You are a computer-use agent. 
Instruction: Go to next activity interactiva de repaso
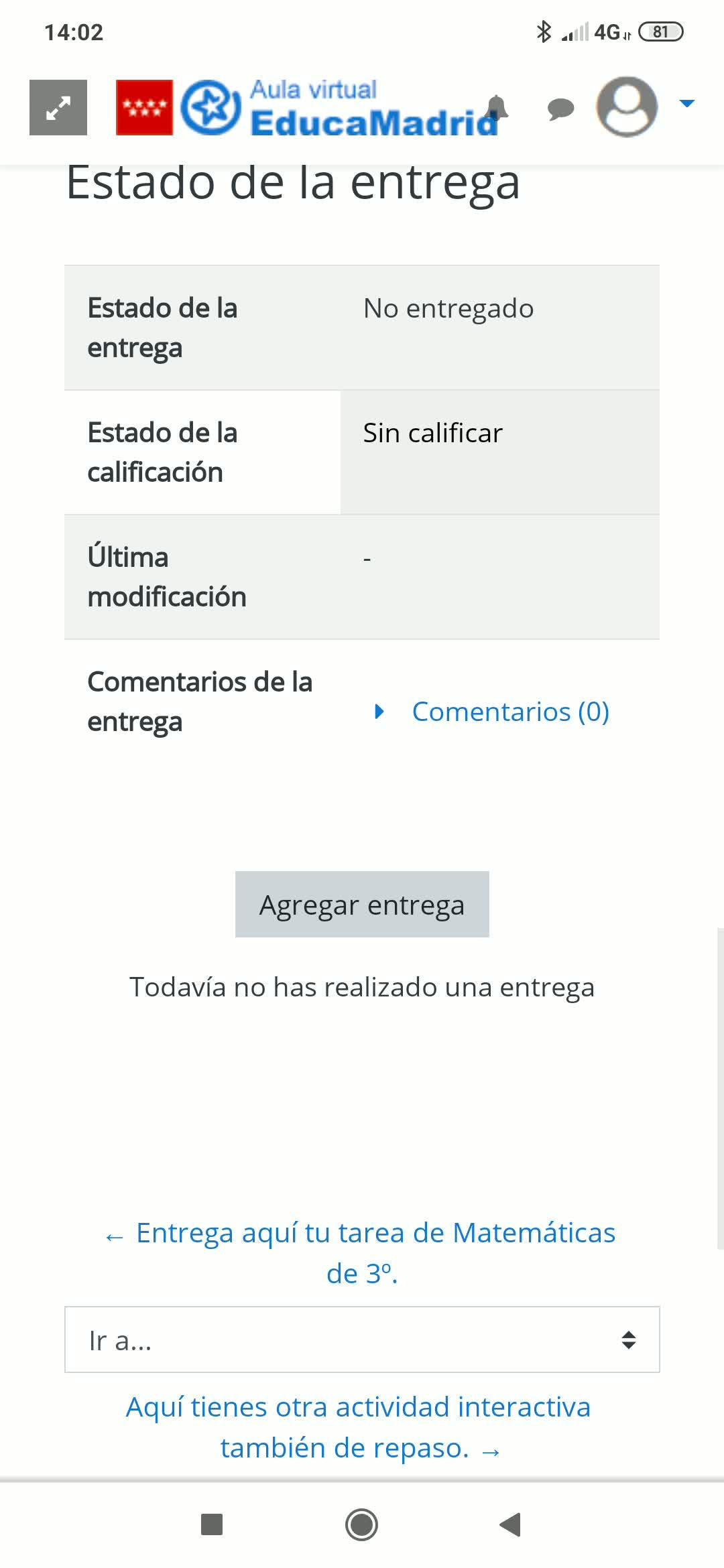(x=359, y=1427)
